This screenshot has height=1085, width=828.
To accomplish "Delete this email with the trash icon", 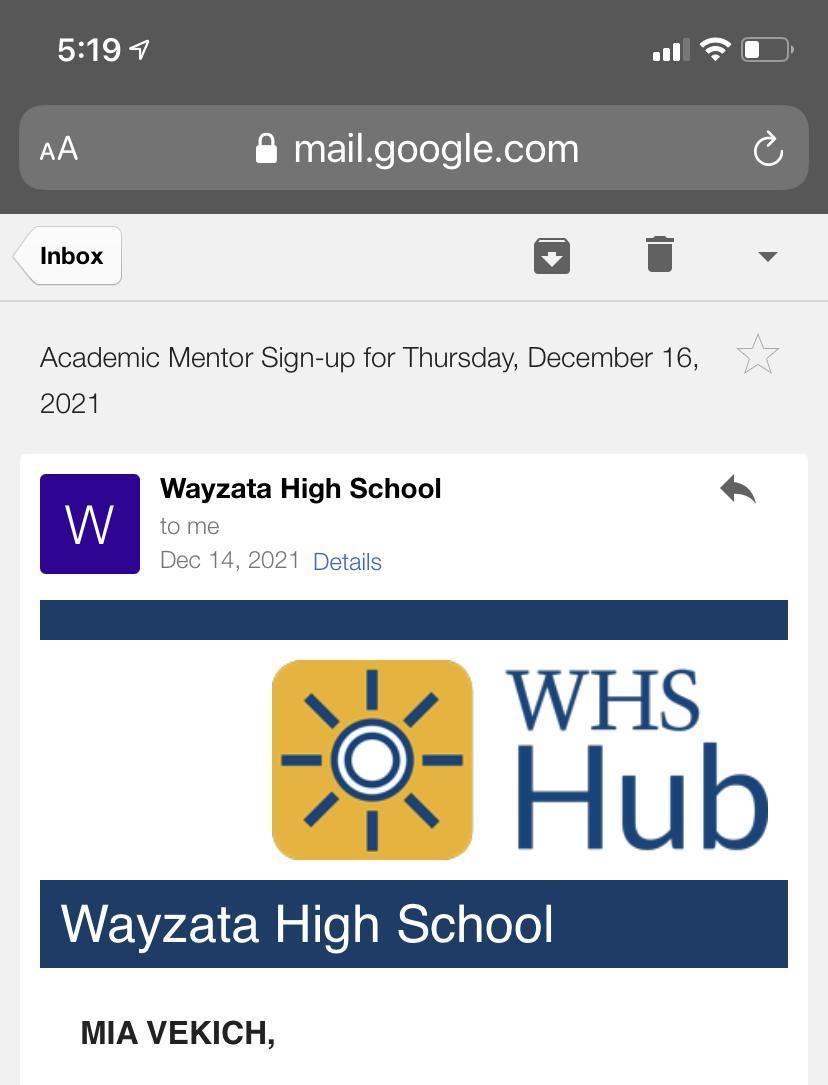I will pyautogui.click(x=660, y=255).
